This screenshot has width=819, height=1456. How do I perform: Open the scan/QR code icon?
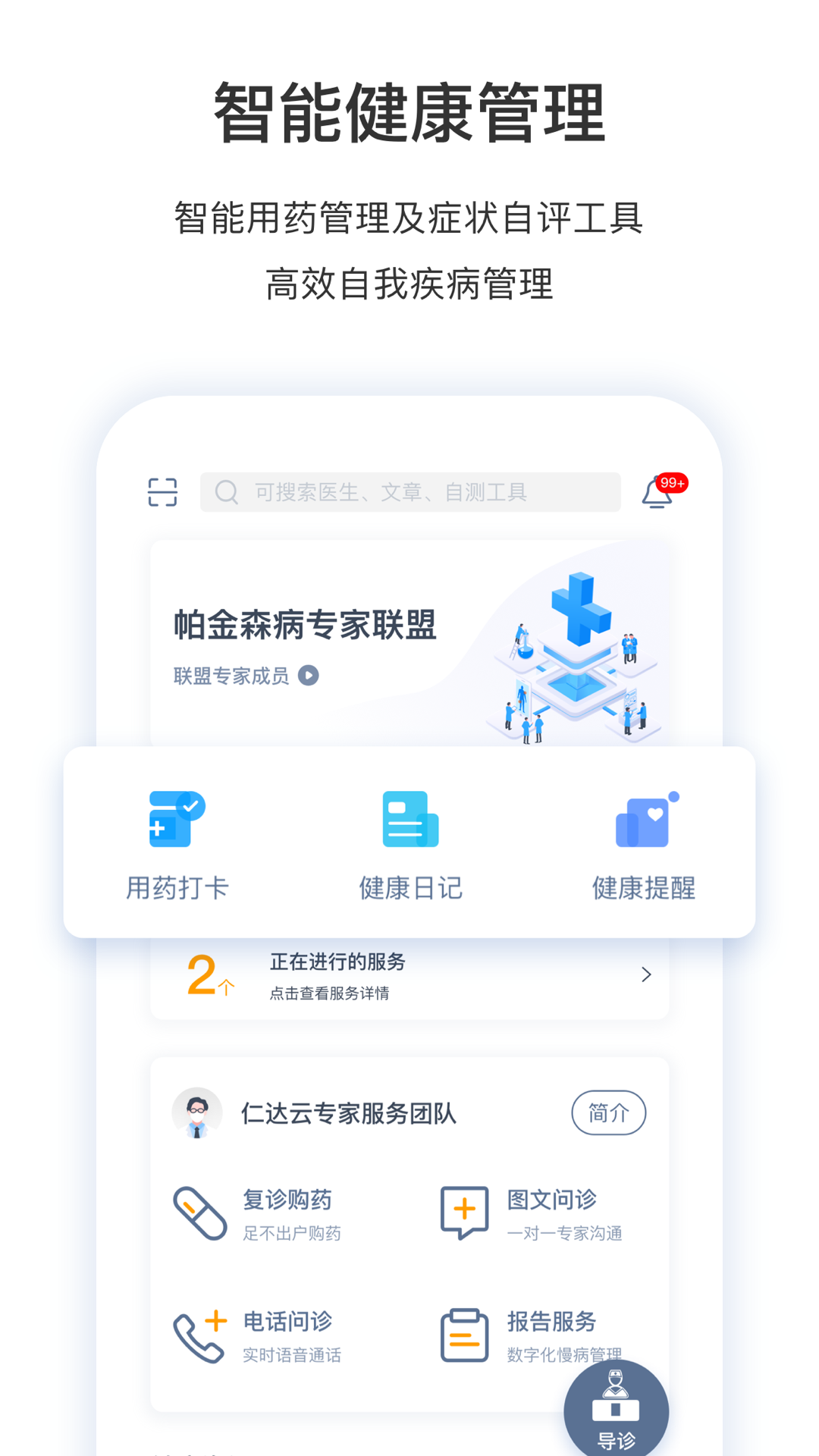click(162, 491)
